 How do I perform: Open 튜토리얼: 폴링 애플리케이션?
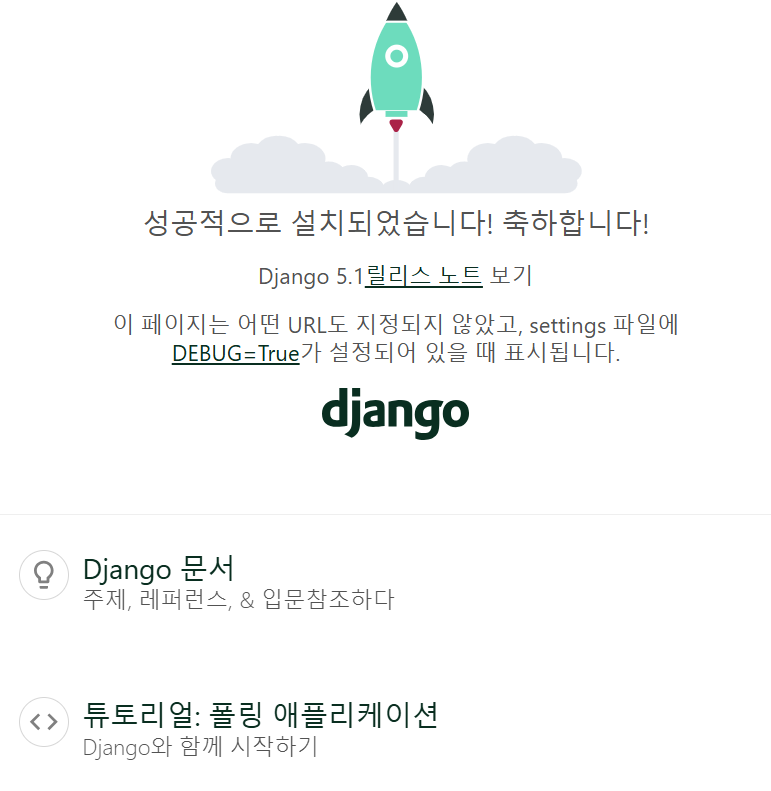click(x=260, y=716)
